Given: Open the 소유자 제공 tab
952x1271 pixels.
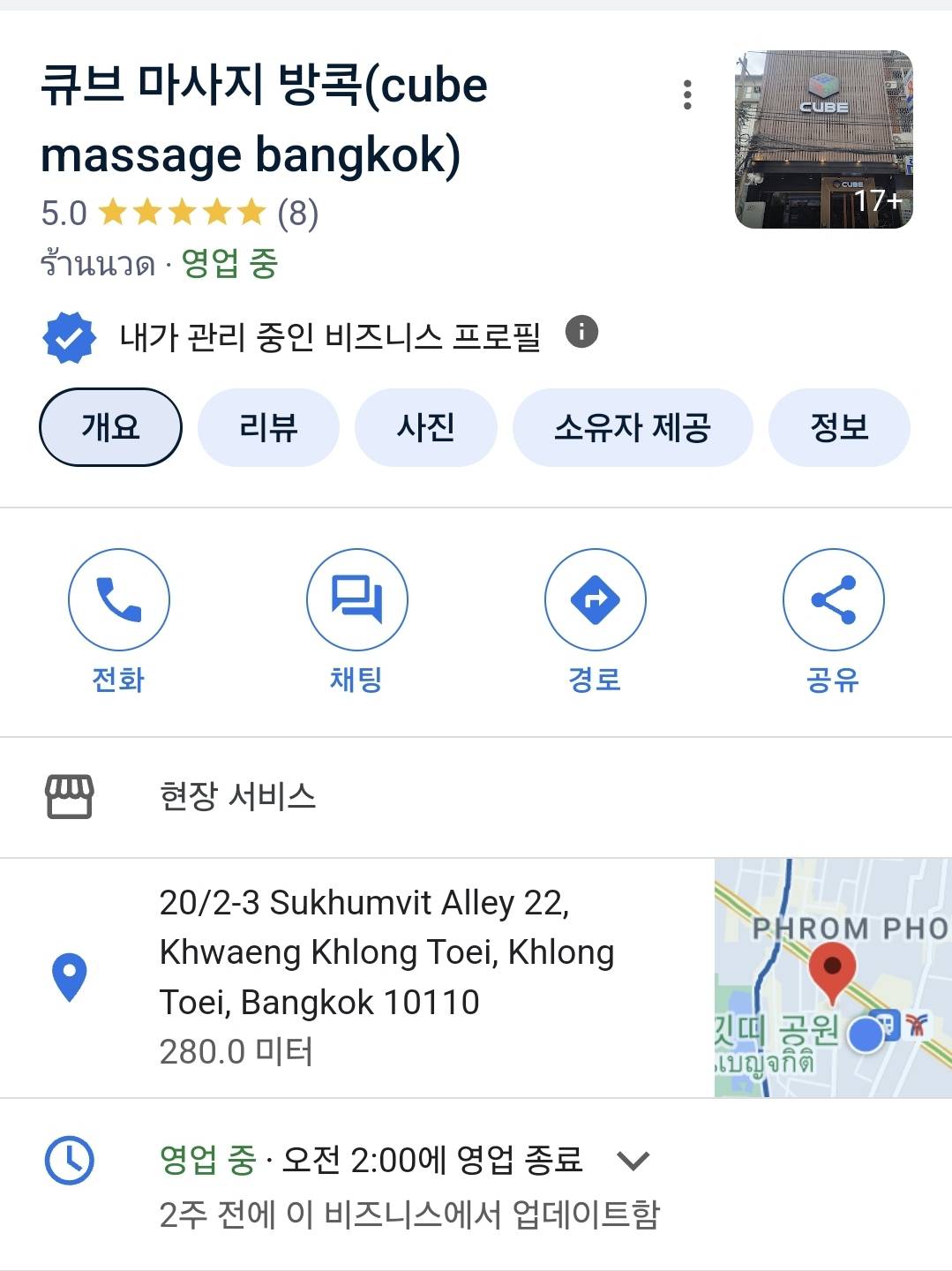Looking at the screenshot, I should click(x=632, y=427).
